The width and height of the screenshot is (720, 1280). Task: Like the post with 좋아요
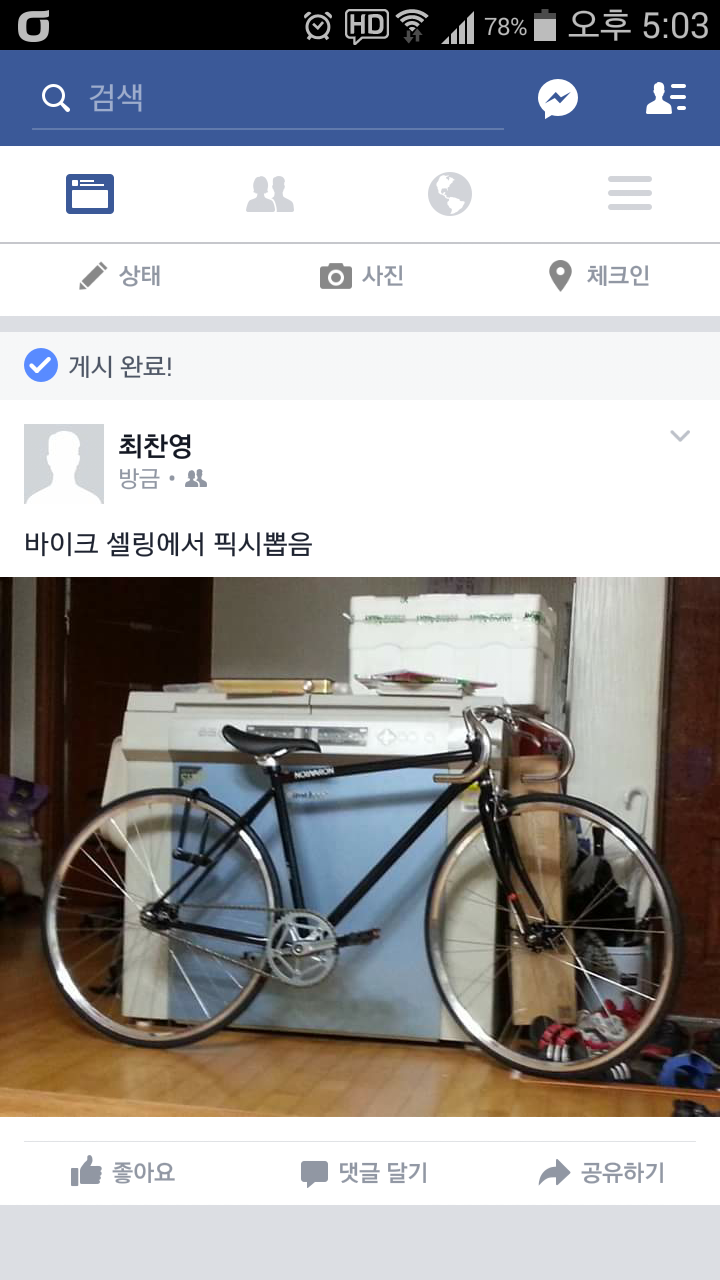123,1172
